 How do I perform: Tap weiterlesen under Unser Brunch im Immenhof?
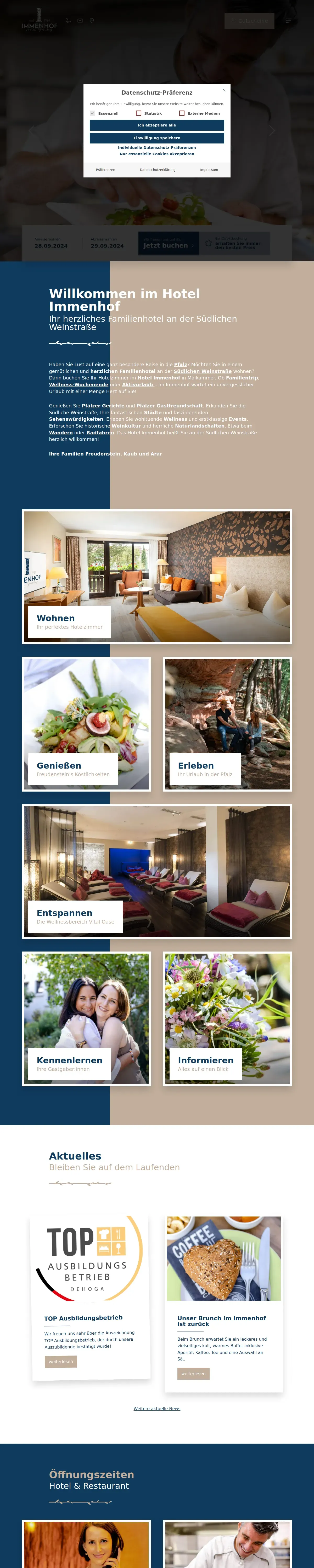[193, 1374]
